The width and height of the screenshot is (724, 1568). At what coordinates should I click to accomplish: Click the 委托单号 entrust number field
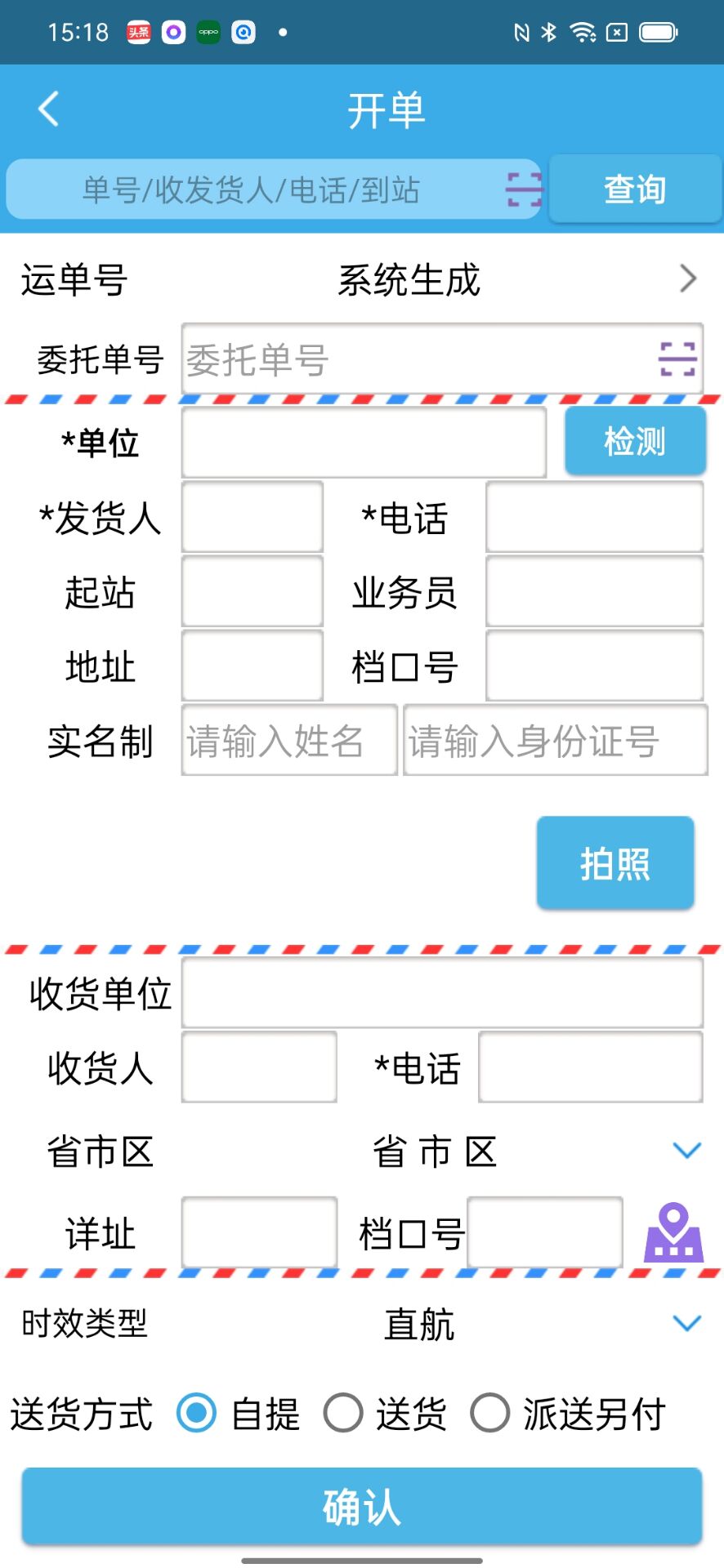pyautogui.click(x=409, y=359)
